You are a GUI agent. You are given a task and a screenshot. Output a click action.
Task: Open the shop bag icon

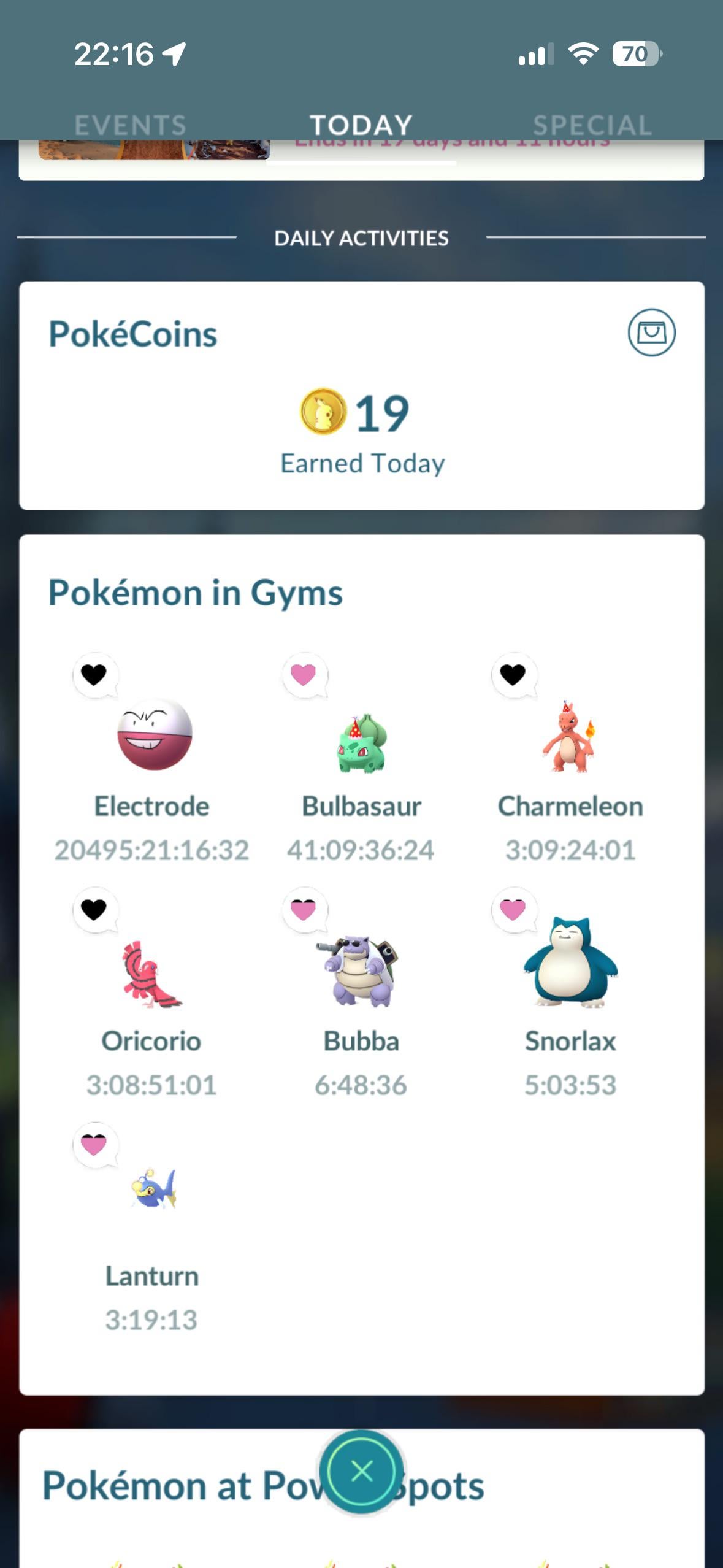[651, 332]
